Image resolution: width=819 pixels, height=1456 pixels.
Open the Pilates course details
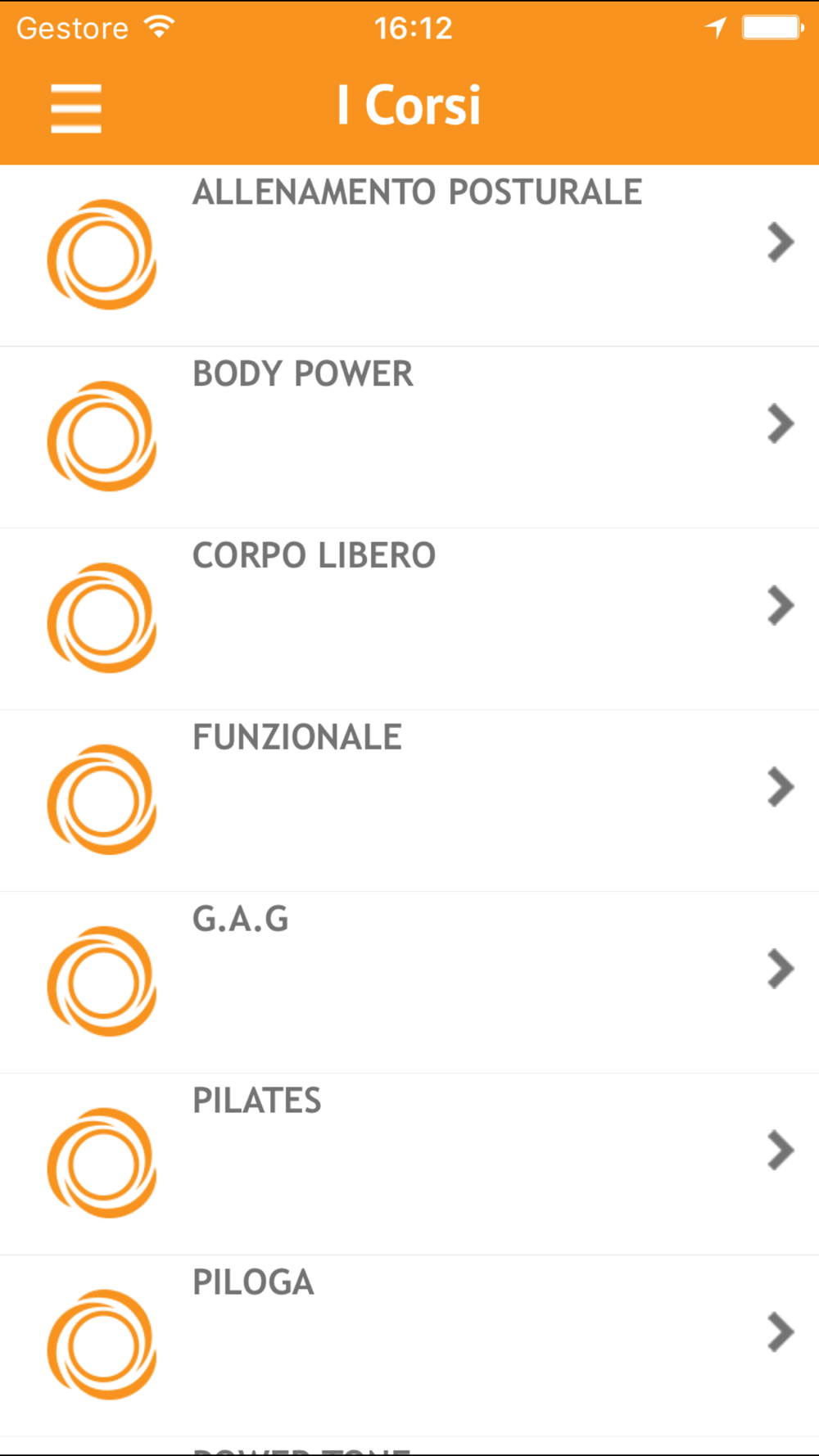(x=409, y=1164)
